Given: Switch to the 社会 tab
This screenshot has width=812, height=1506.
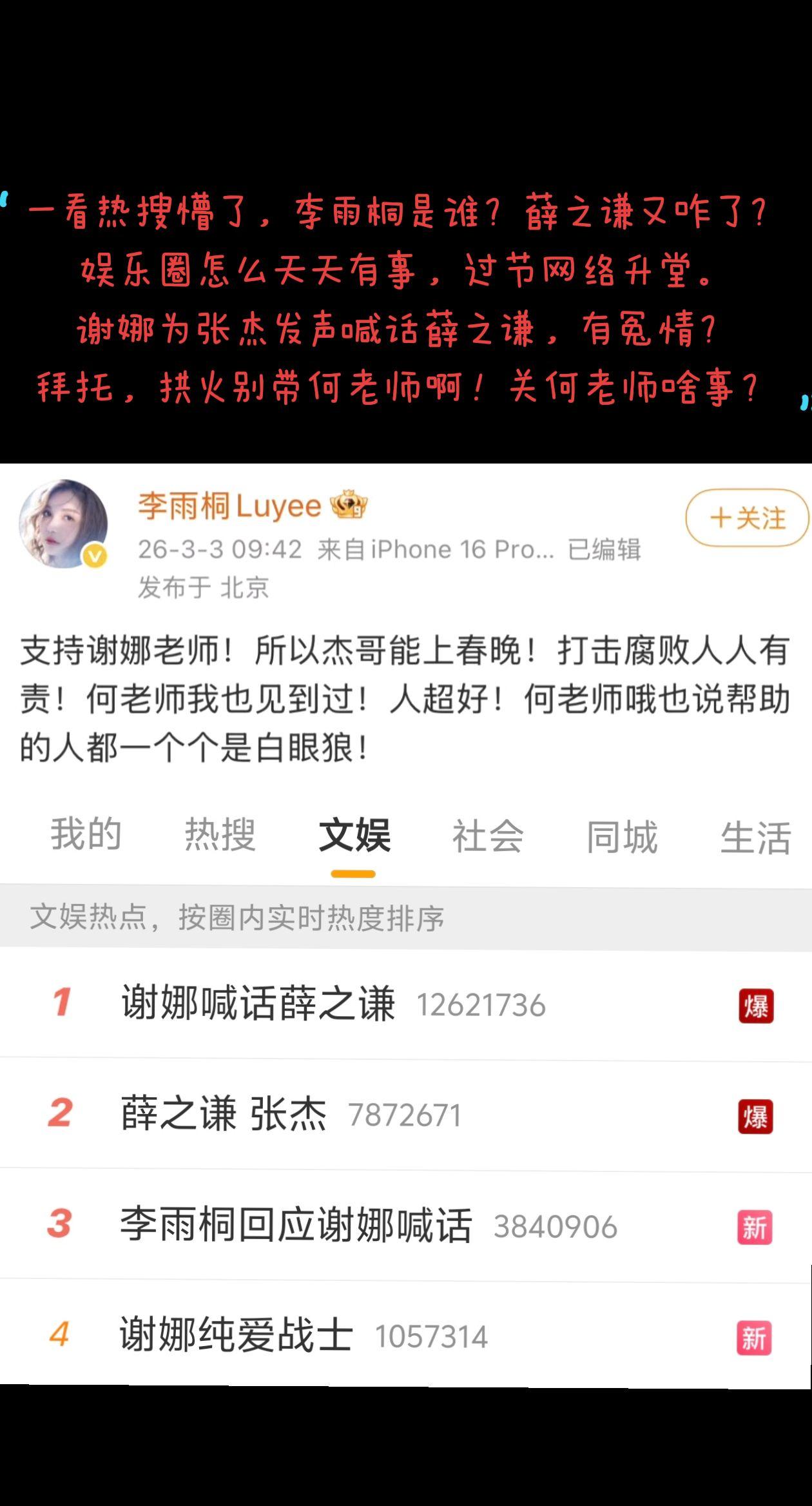Looking at the screenshot, I should click(x=488, y=835).
